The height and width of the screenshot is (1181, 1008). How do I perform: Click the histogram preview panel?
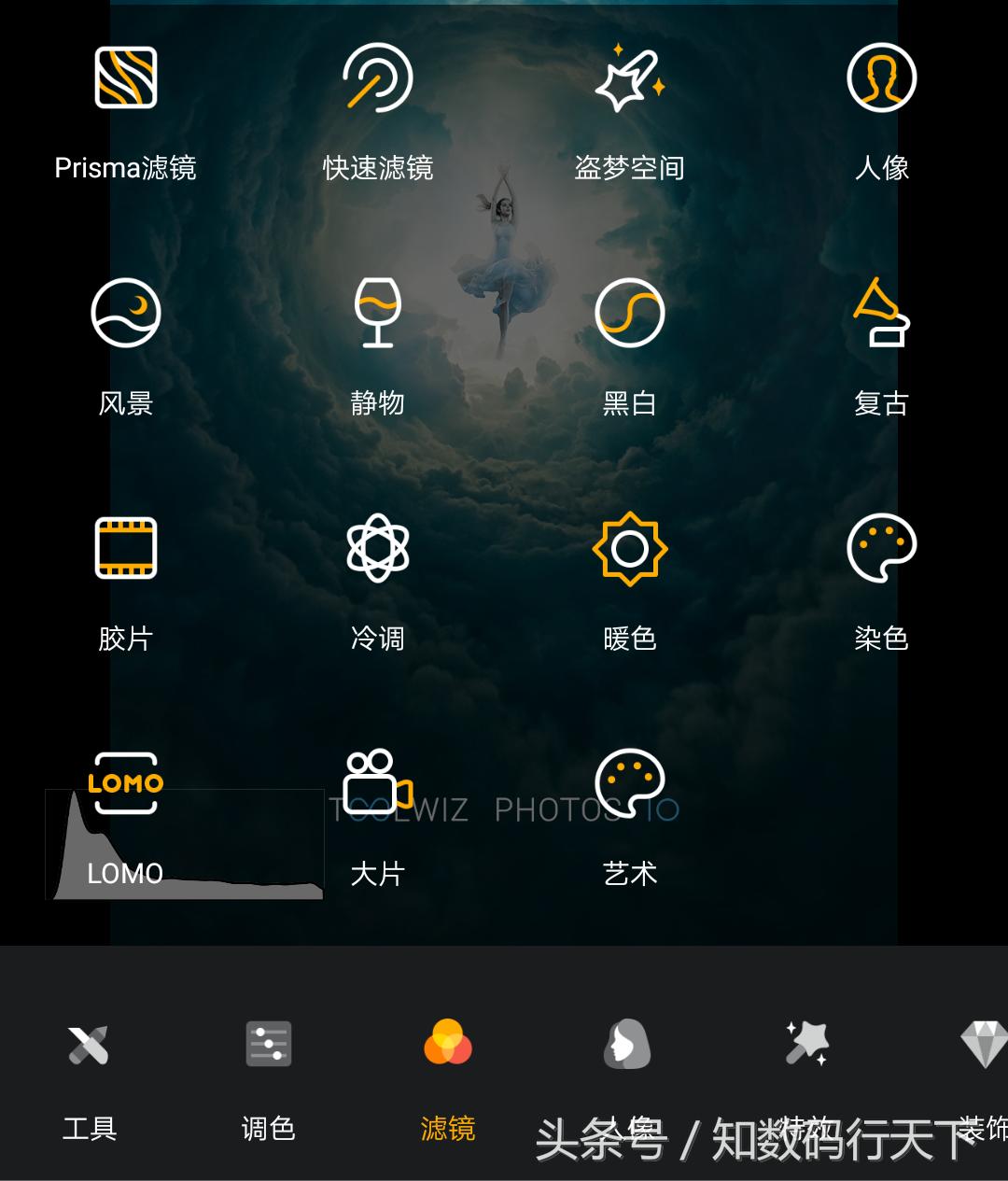(184, 843)
